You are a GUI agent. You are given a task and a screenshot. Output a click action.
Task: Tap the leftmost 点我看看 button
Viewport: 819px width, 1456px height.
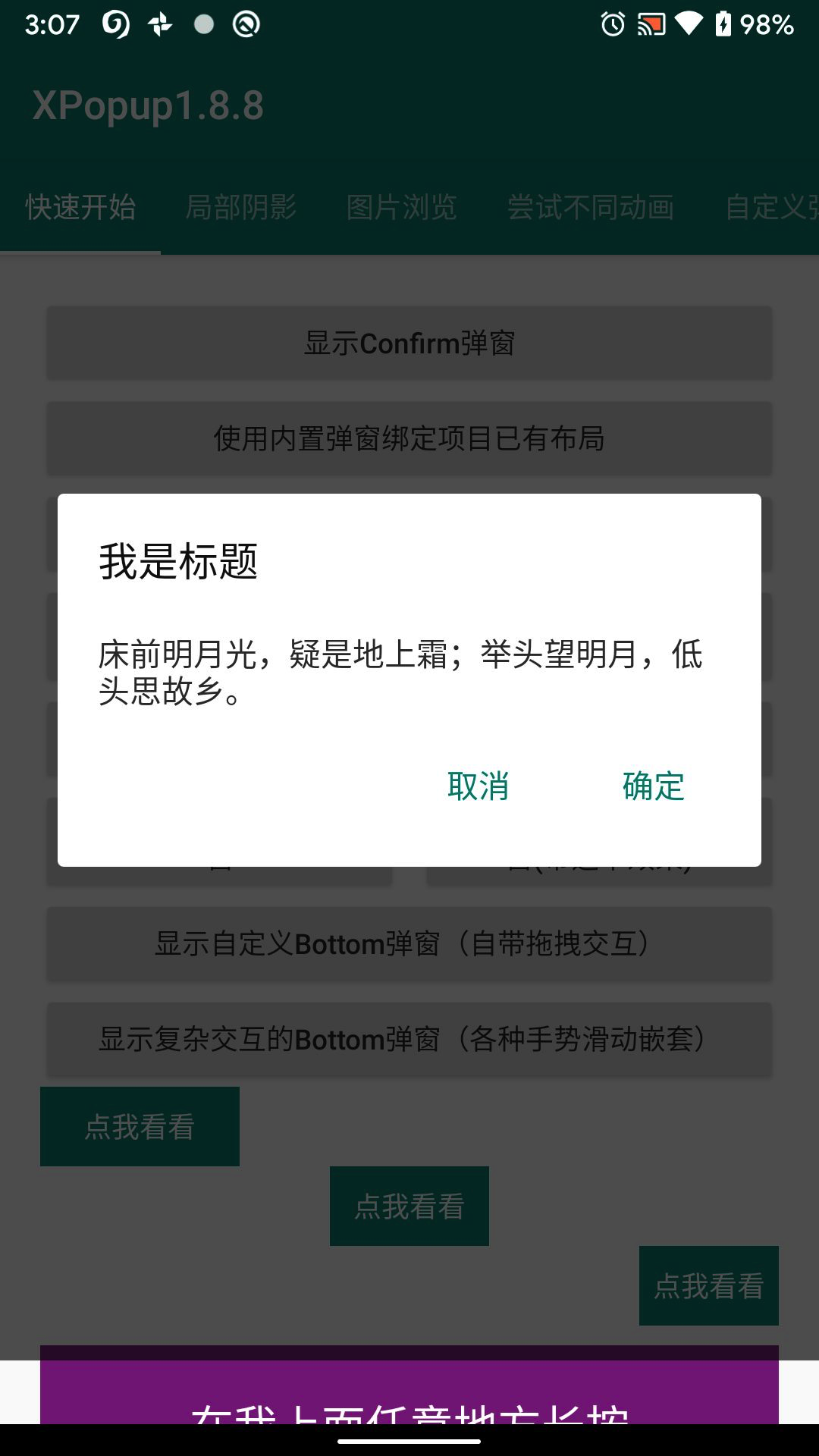click(x=140, y=1126)
